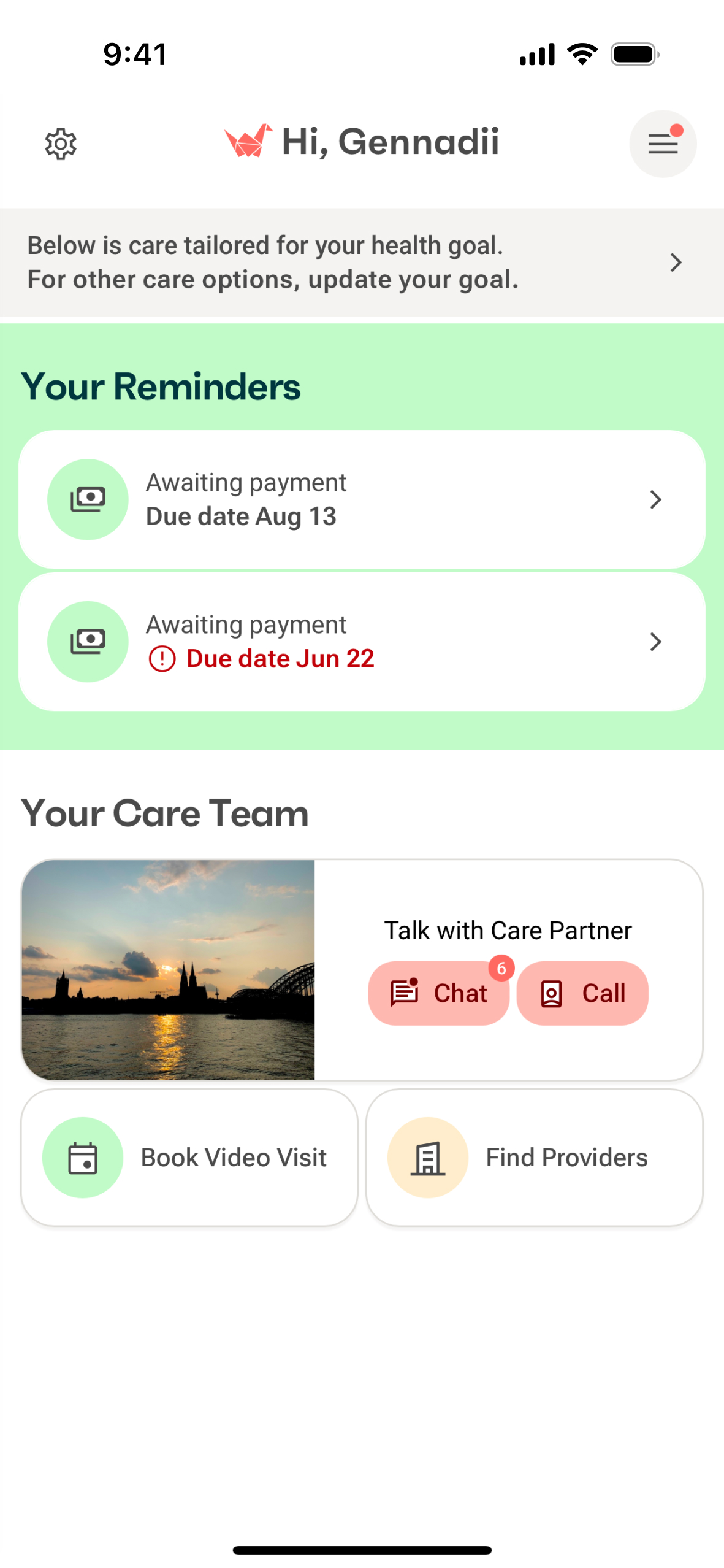The width and height of the screenshot is (724, 1568).
Task: Open the settings gear icon
Action: pyautogui.click(x=61, y=144)
